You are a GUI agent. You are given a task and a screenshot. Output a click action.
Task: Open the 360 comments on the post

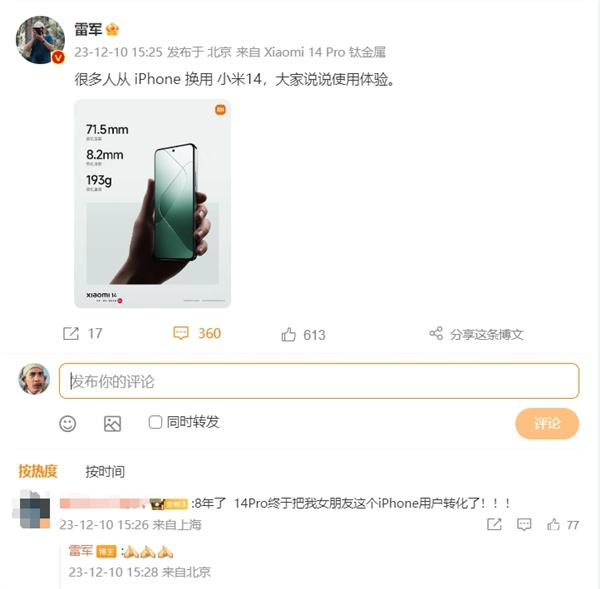point(197,334)
